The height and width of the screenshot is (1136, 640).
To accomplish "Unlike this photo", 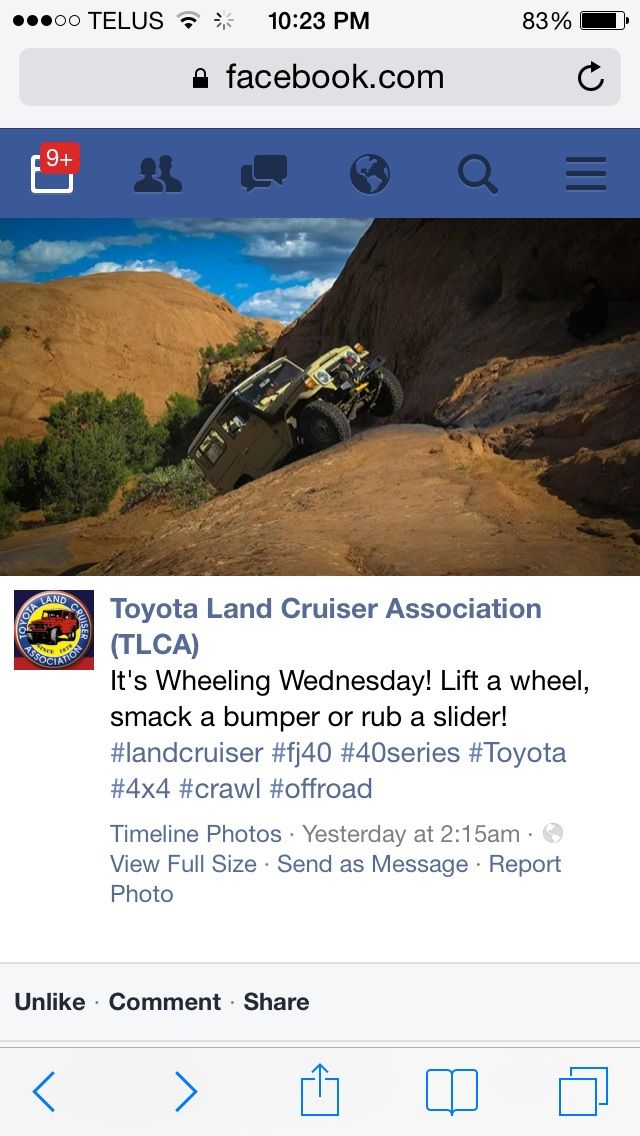I will pyautogui.click(x=50, y=1002).
